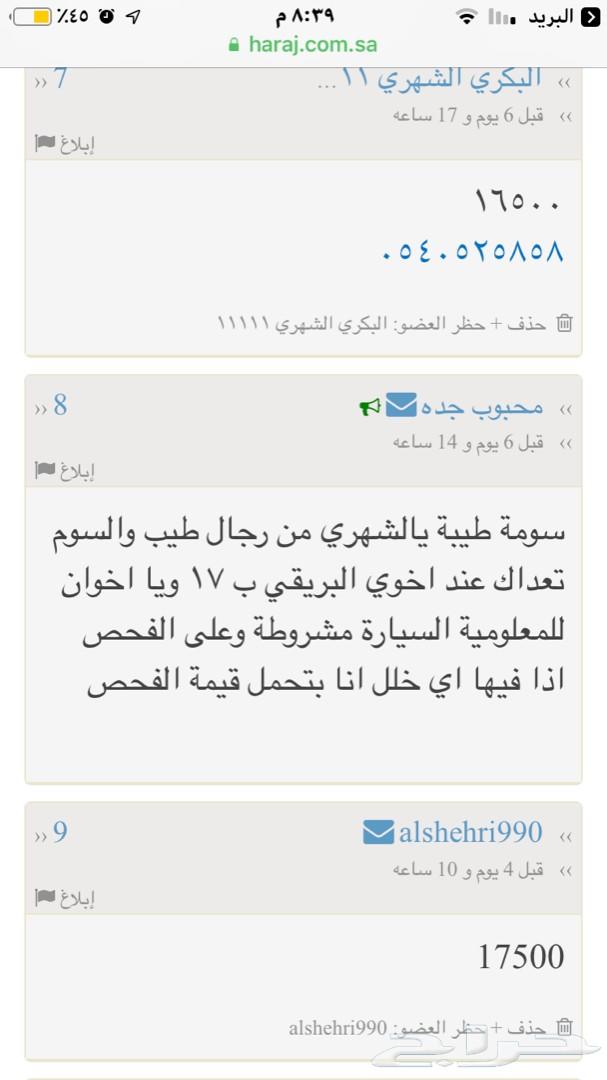Viewport: 607px width, 1080px height.
Task: Send a message to alshehri990 via the envelope icon
Action: click(378, 832)
